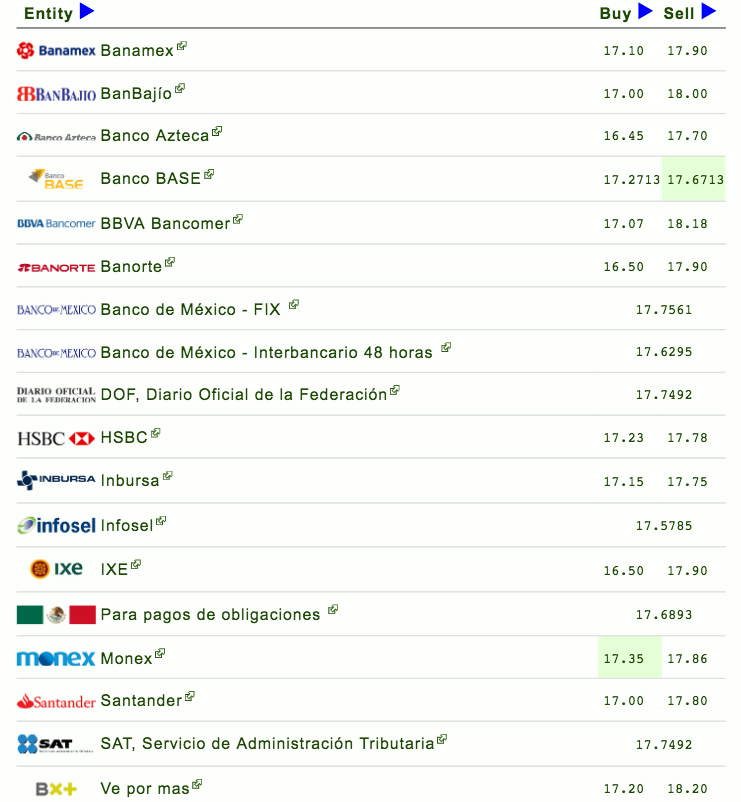Open Banco de México - FIX link
Viewport: 741px width, 802px height.
tap(191, 309)
